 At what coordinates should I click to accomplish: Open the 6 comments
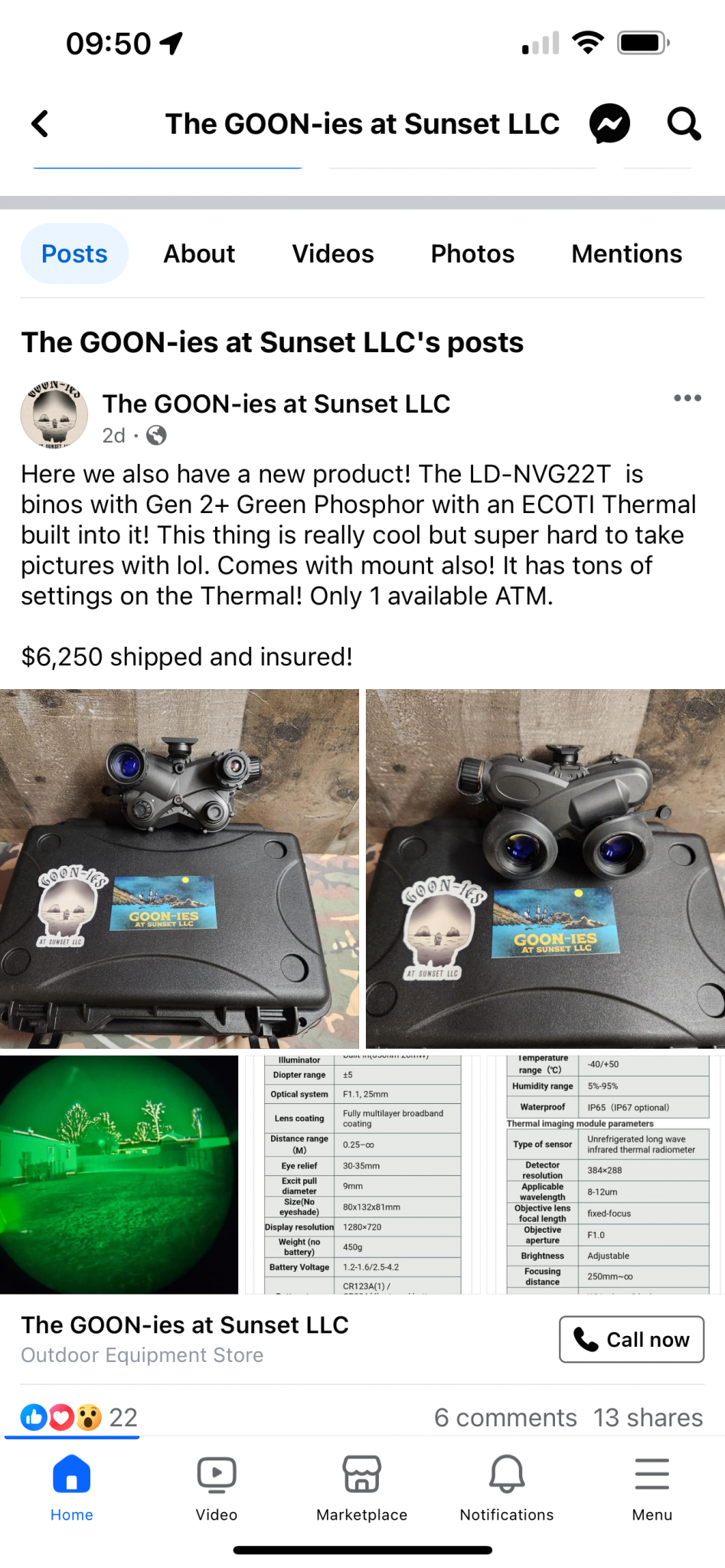[505, 1417]
